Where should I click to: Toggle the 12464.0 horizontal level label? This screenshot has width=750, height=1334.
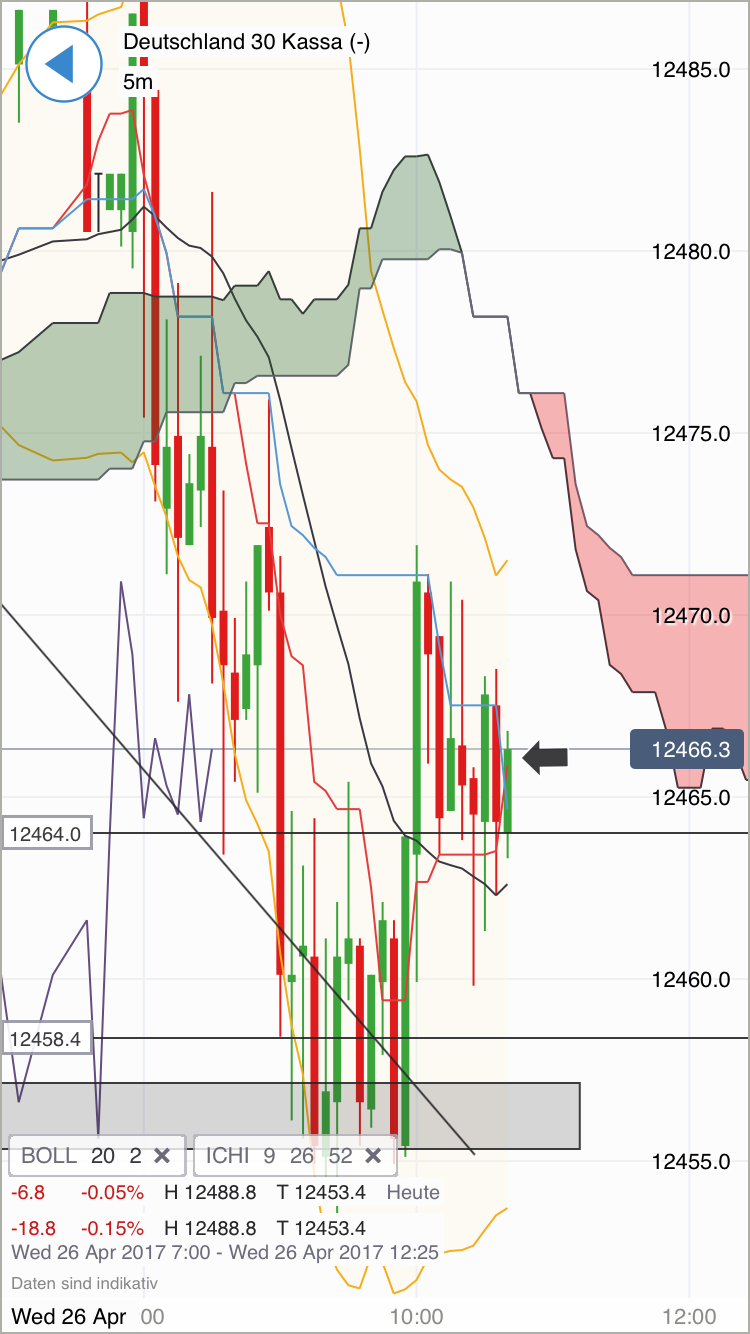(48, 832)
